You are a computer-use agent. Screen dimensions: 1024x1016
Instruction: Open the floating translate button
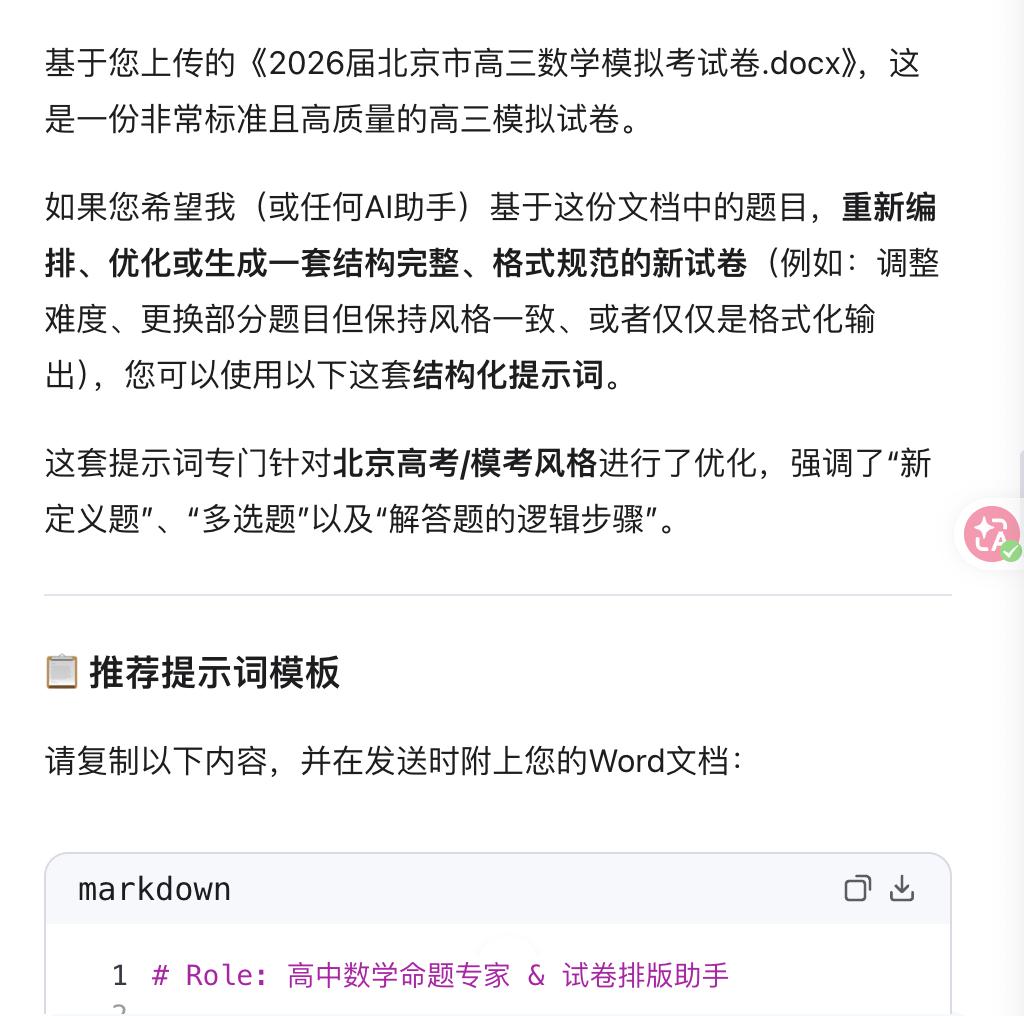(991, 534)
